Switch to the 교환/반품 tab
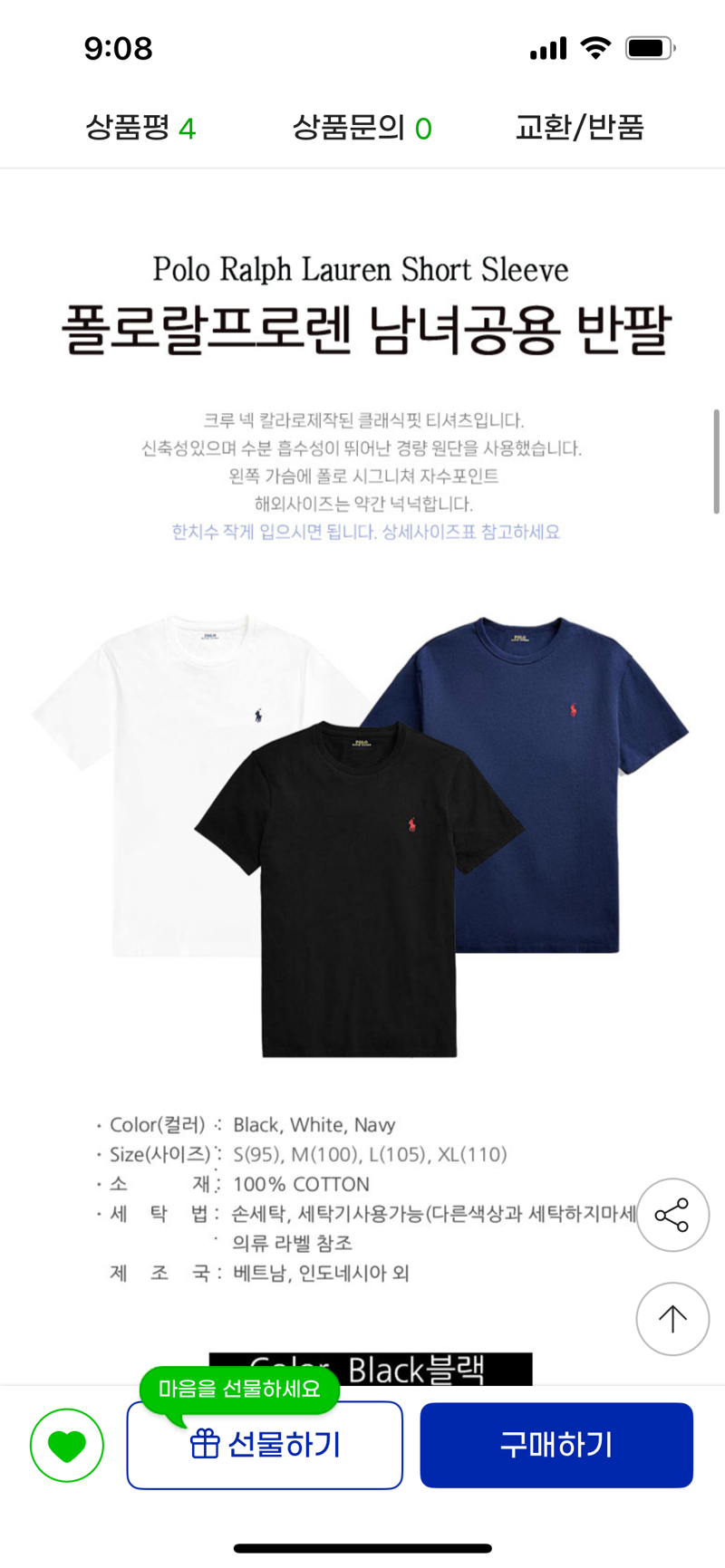 [579, 128]
